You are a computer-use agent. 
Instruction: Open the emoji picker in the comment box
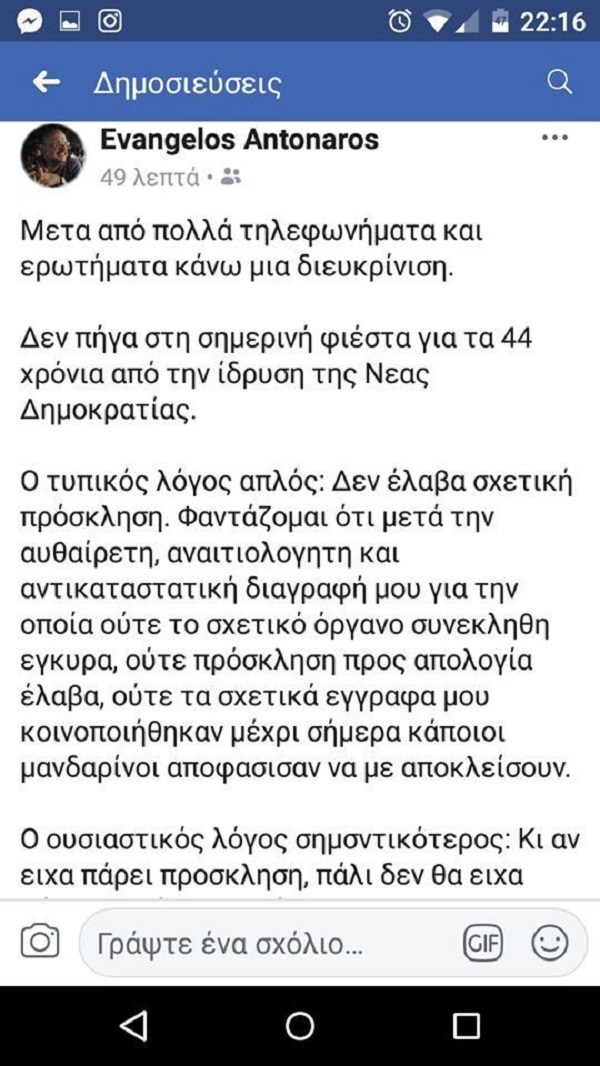tap(550, 942)
